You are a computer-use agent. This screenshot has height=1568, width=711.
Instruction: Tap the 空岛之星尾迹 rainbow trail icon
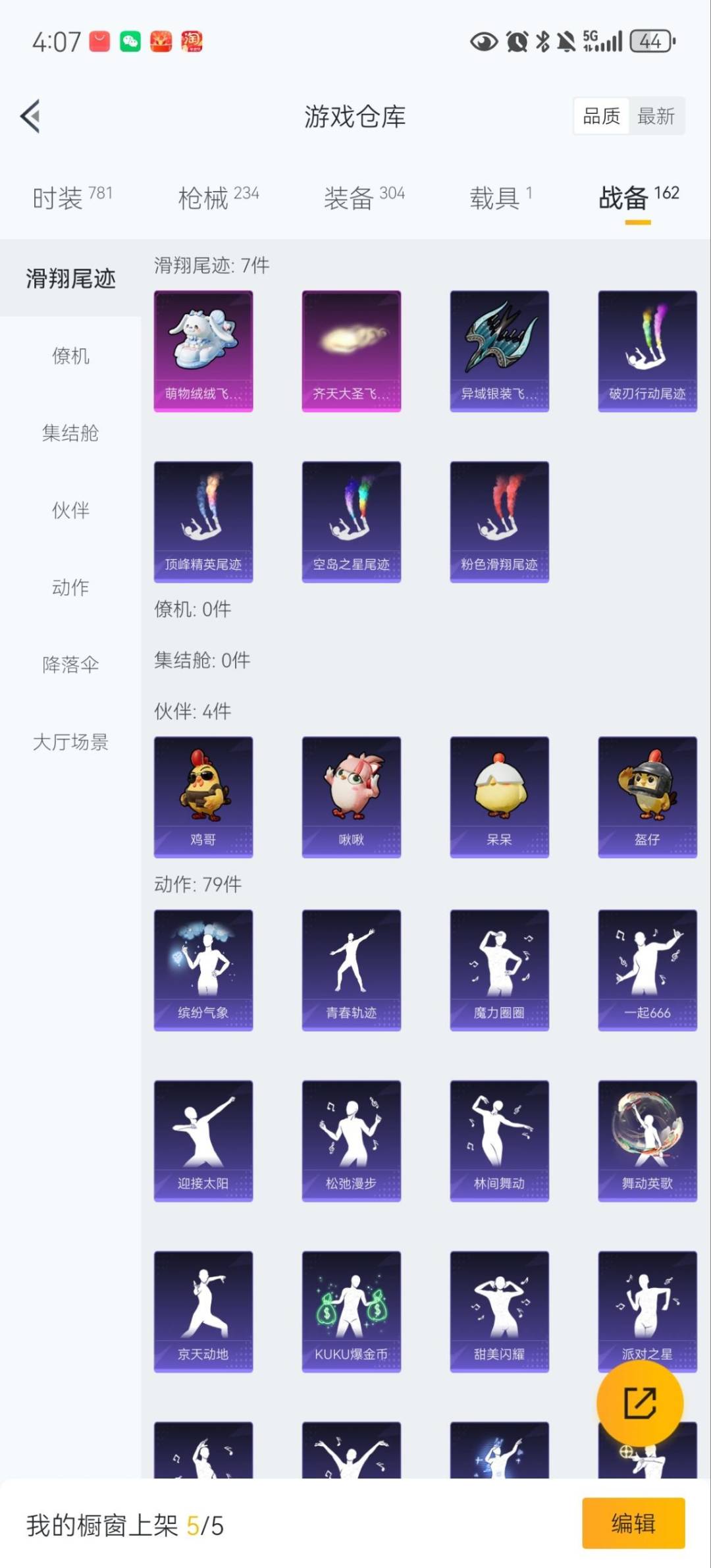click(351, 520)
